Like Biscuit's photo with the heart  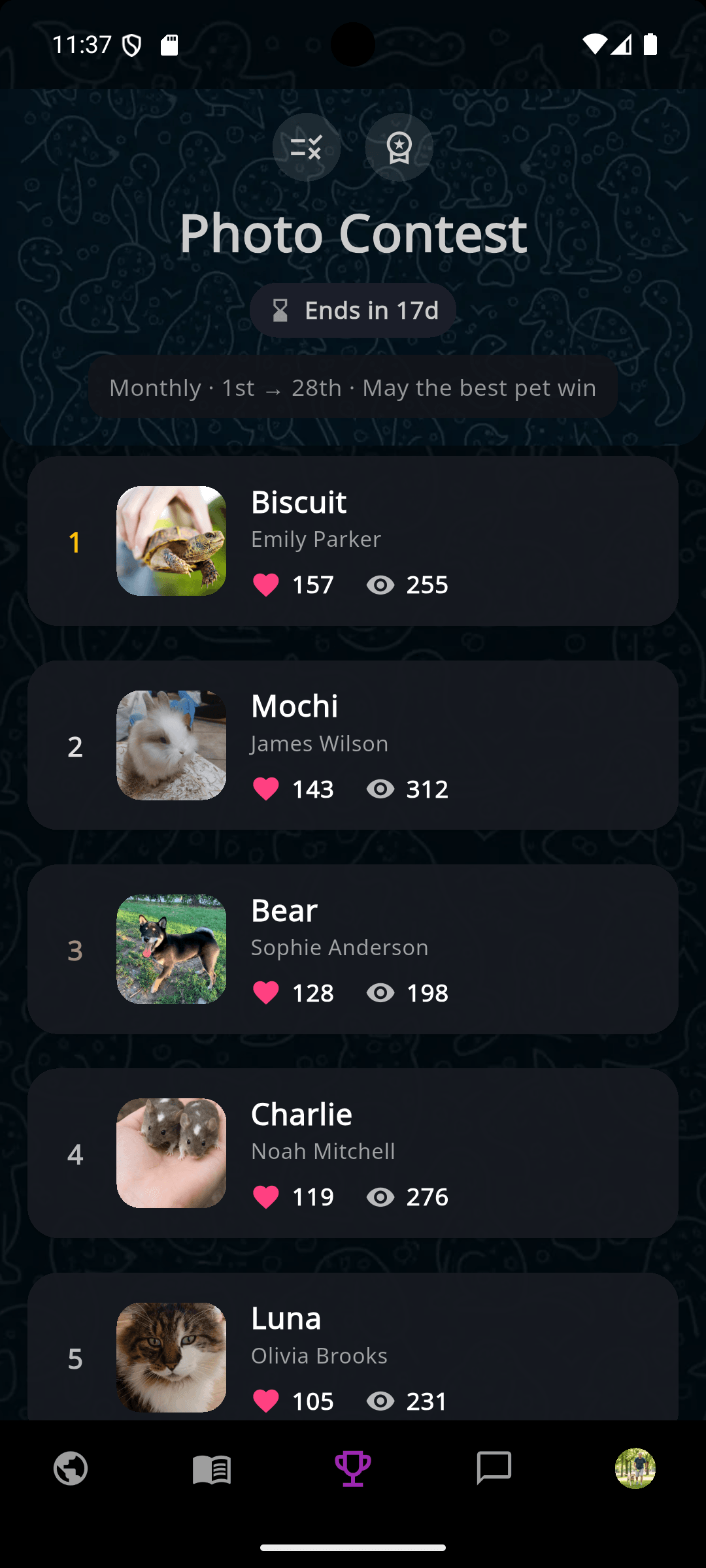[x=266, y=585]
